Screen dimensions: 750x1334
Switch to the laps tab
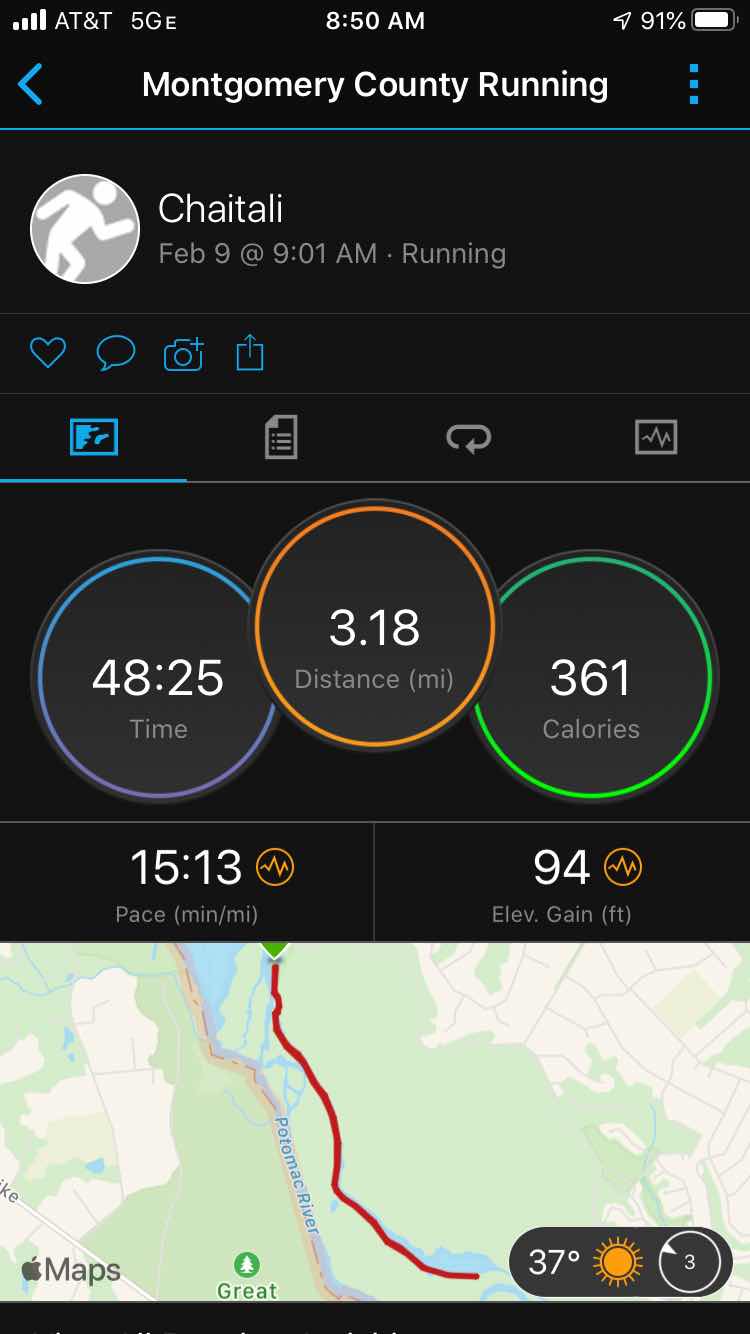point(468,438)
